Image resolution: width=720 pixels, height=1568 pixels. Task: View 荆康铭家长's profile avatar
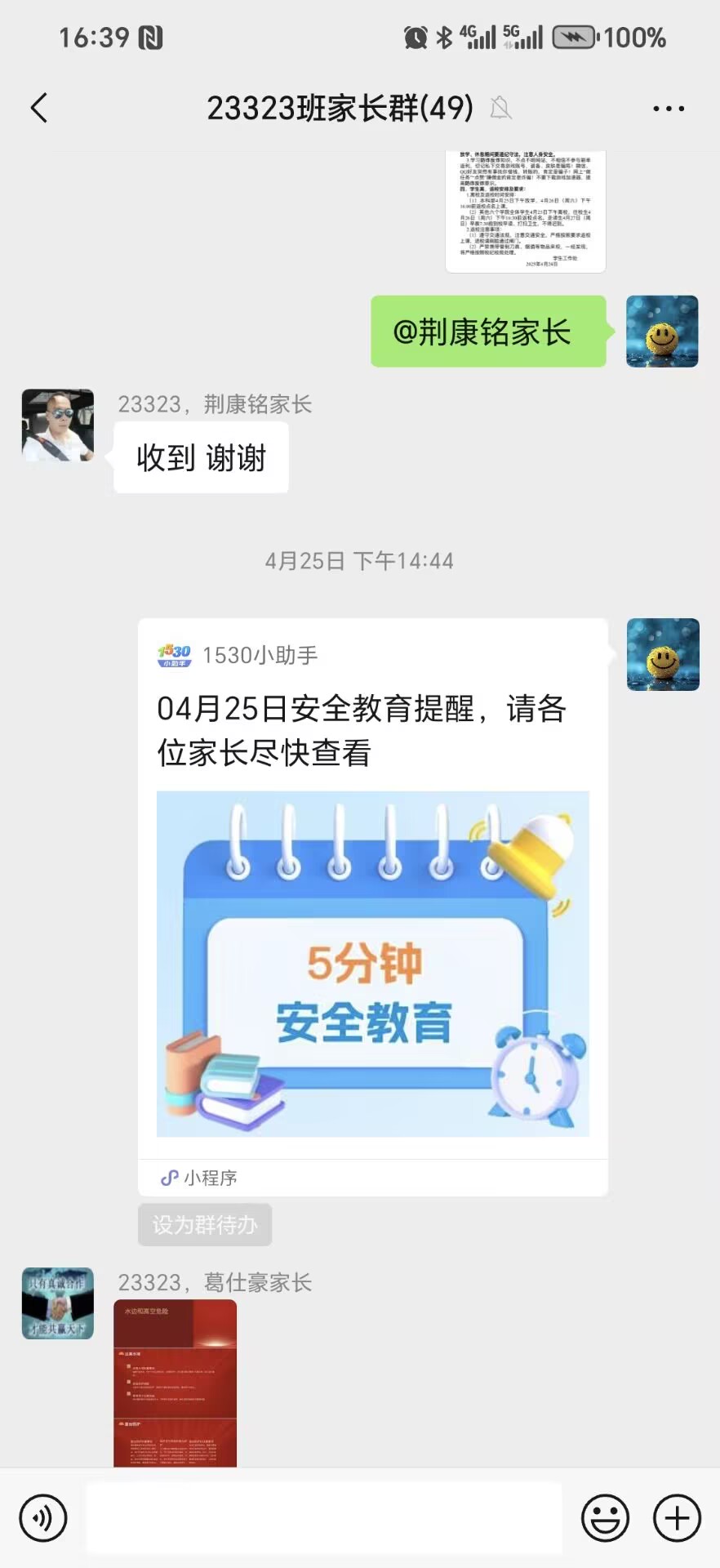click(x=57, y=425)
